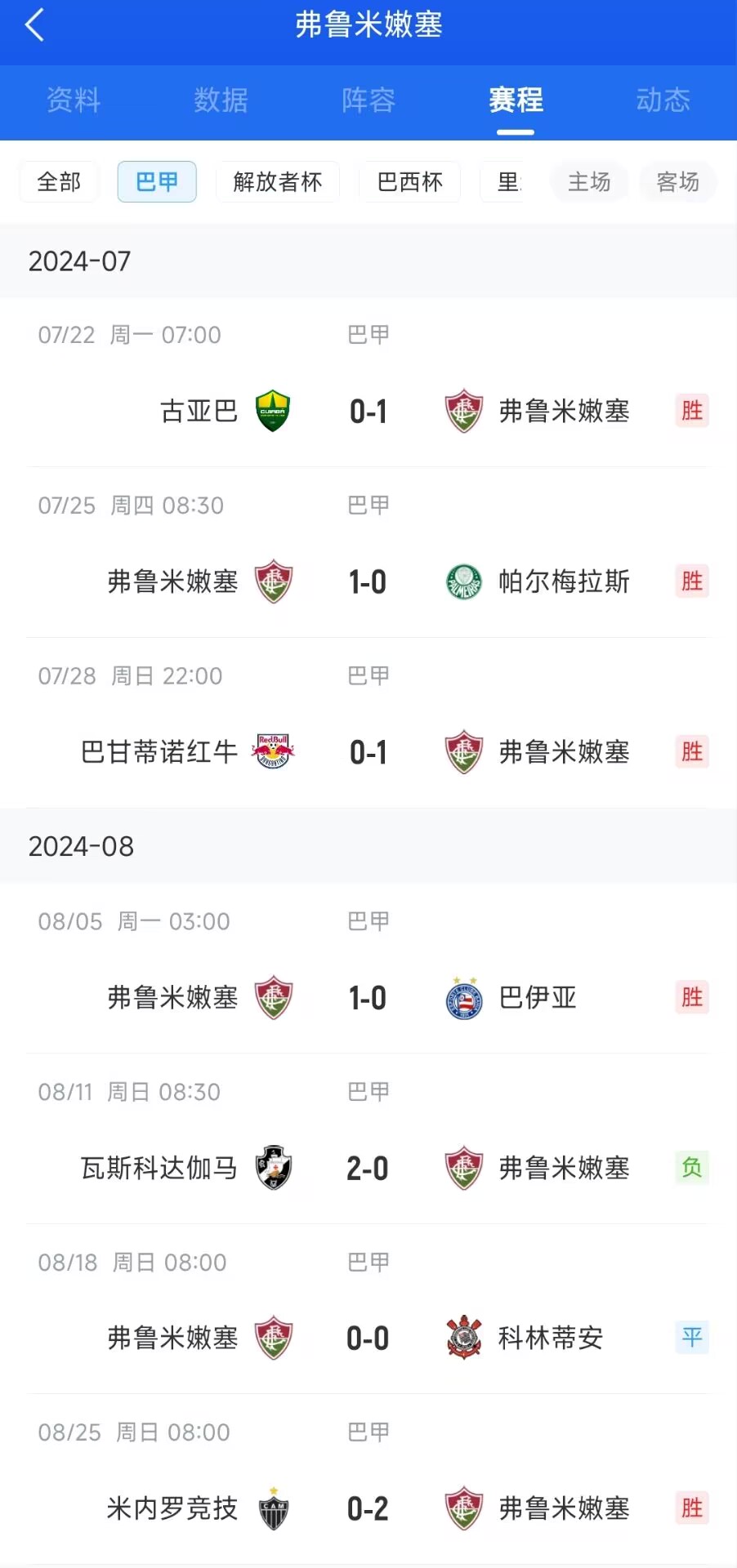The image size is (737, 1568).
Task: Open the 古亚巴 vs 弗鲁米嫩塞 match
Action: 368,382
